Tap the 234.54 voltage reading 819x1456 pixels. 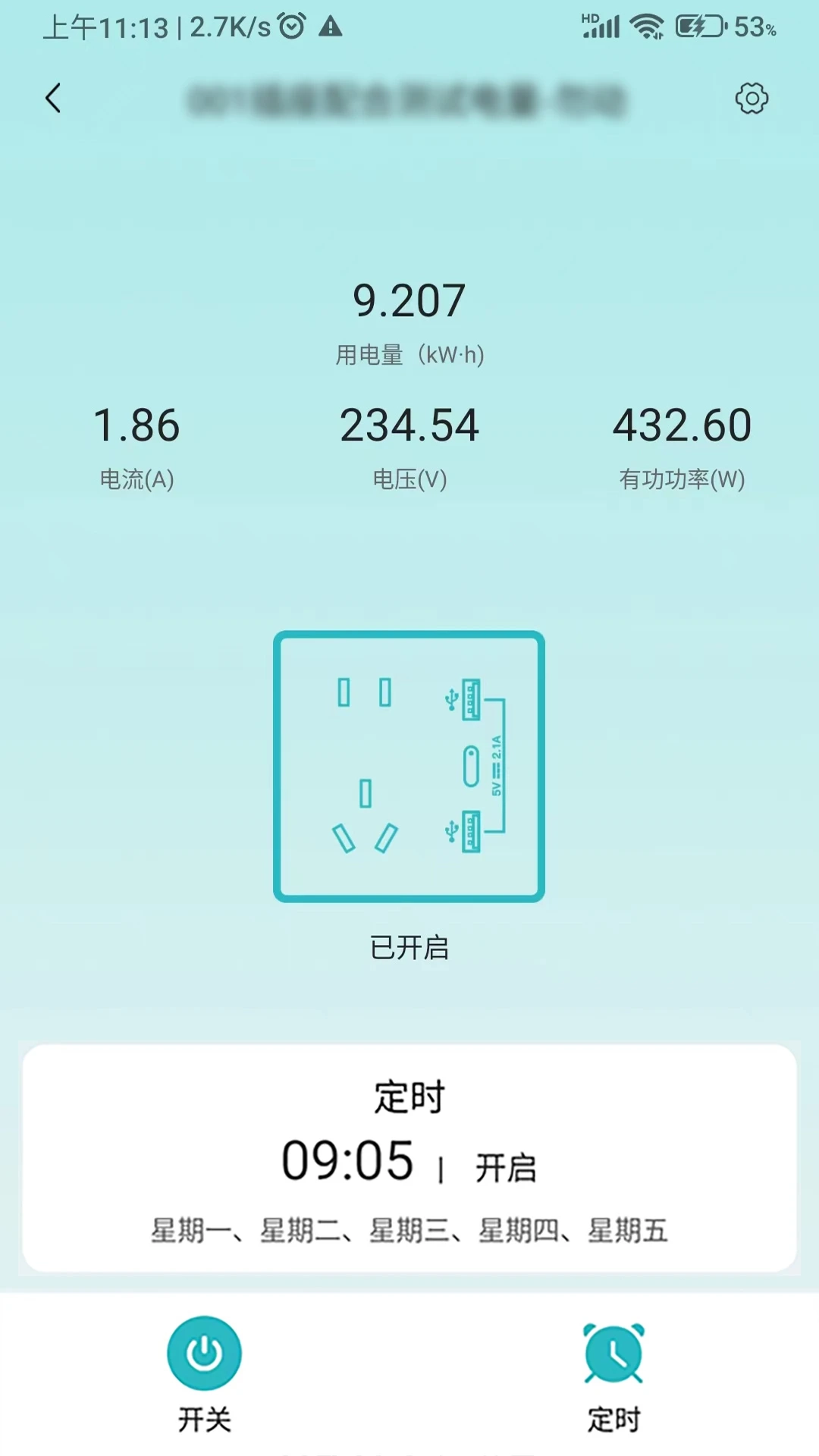click(x=409, y=425)
